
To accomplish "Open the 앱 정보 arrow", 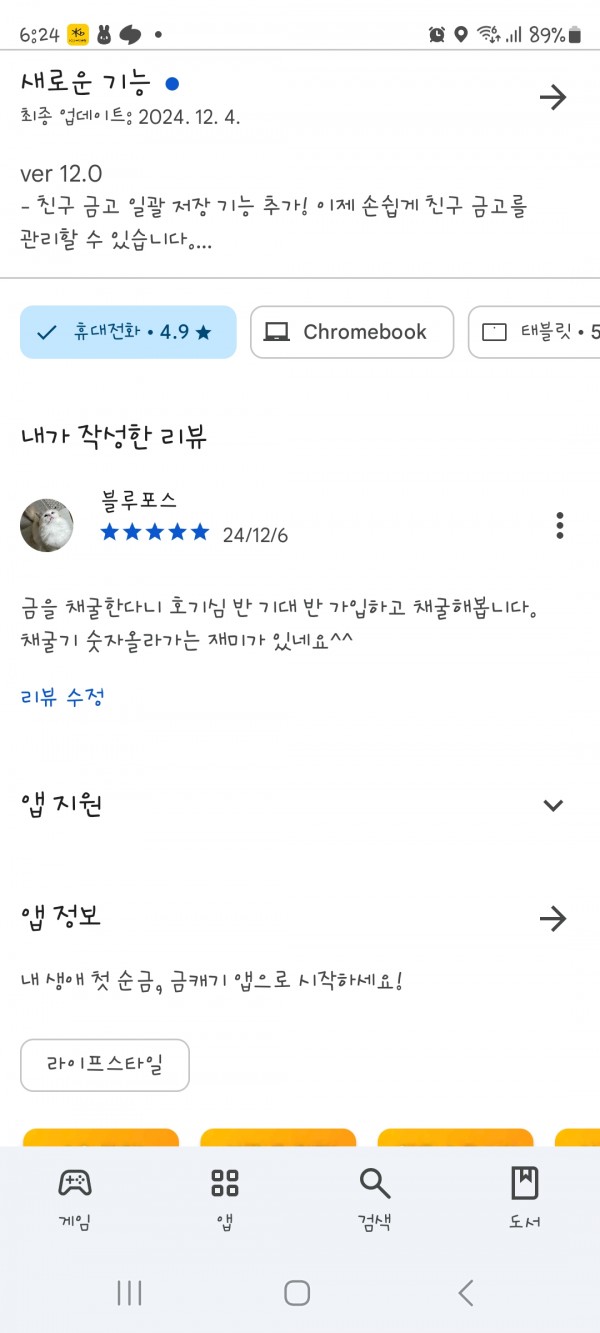I will tap(552, 918).
